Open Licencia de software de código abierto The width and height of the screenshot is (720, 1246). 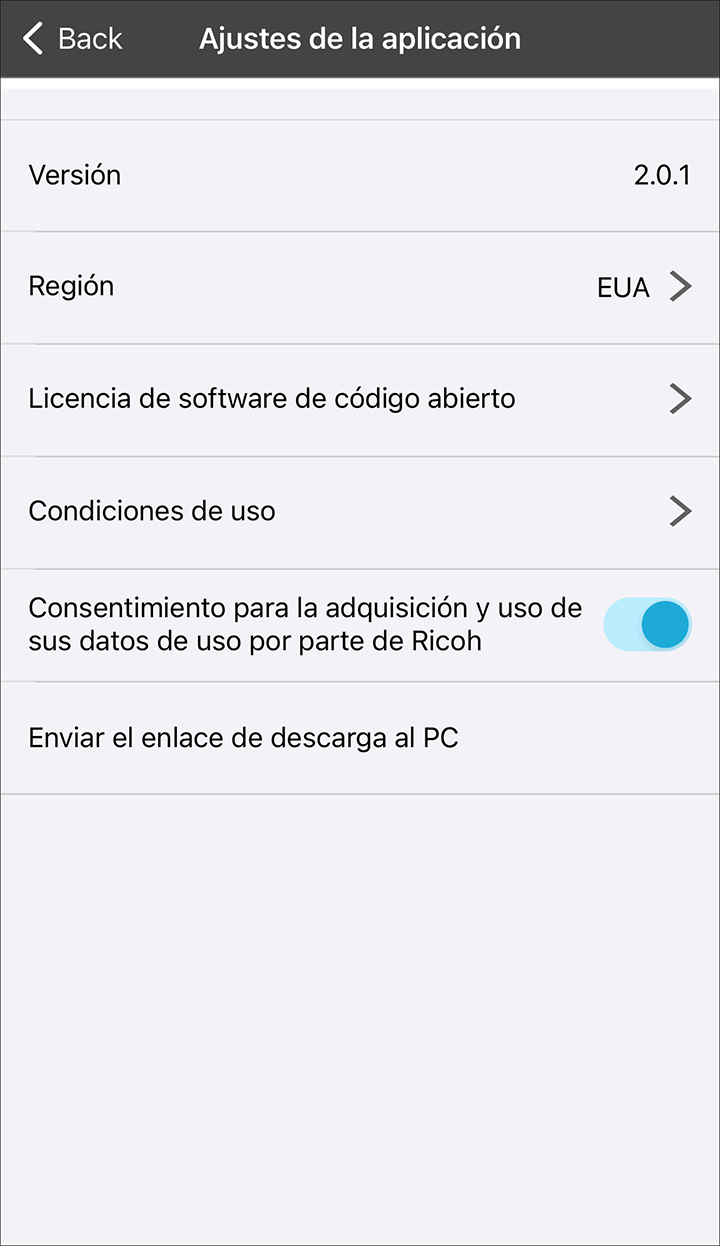(x=360, y=399)
